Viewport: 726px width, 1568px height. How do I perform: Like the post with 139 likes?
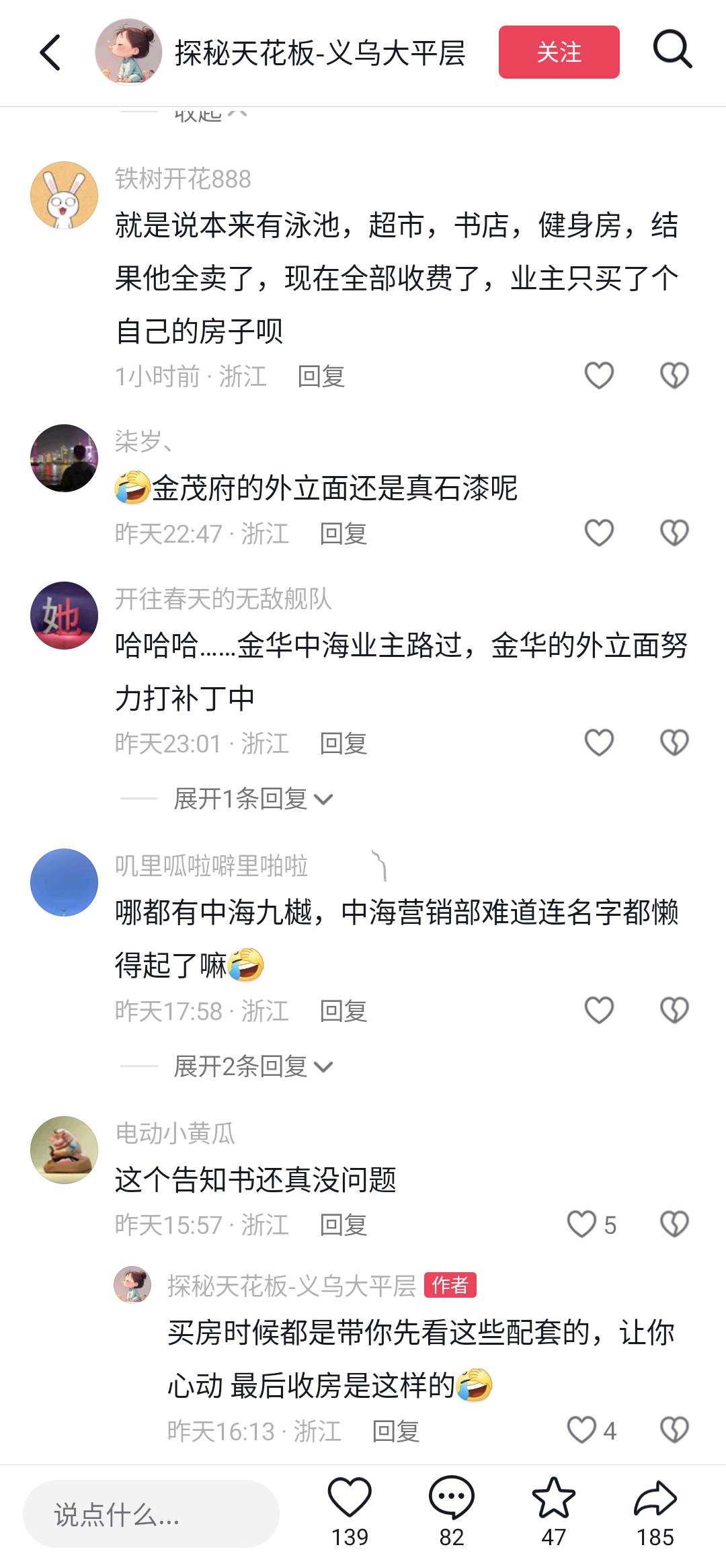click(x=350, y=1498)
